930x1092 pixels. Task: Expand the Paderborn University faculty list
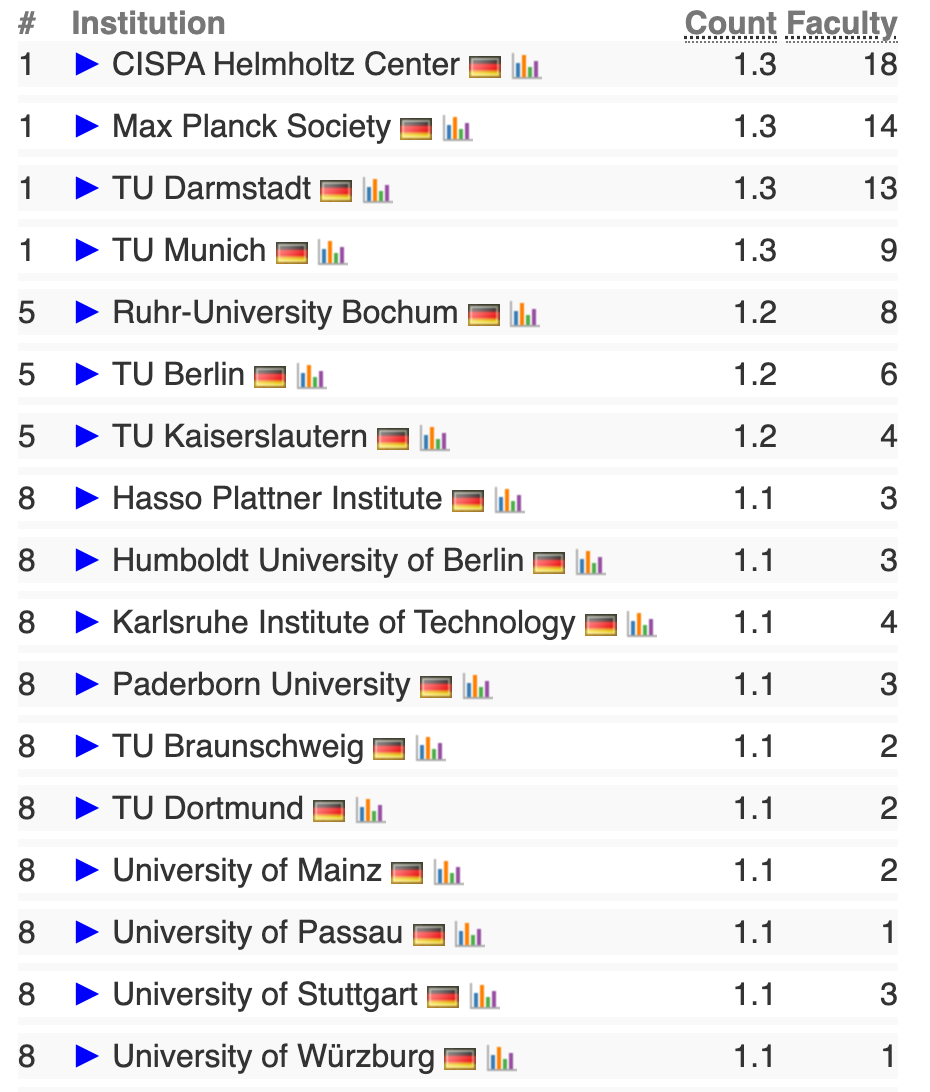[x=87, y=685]
